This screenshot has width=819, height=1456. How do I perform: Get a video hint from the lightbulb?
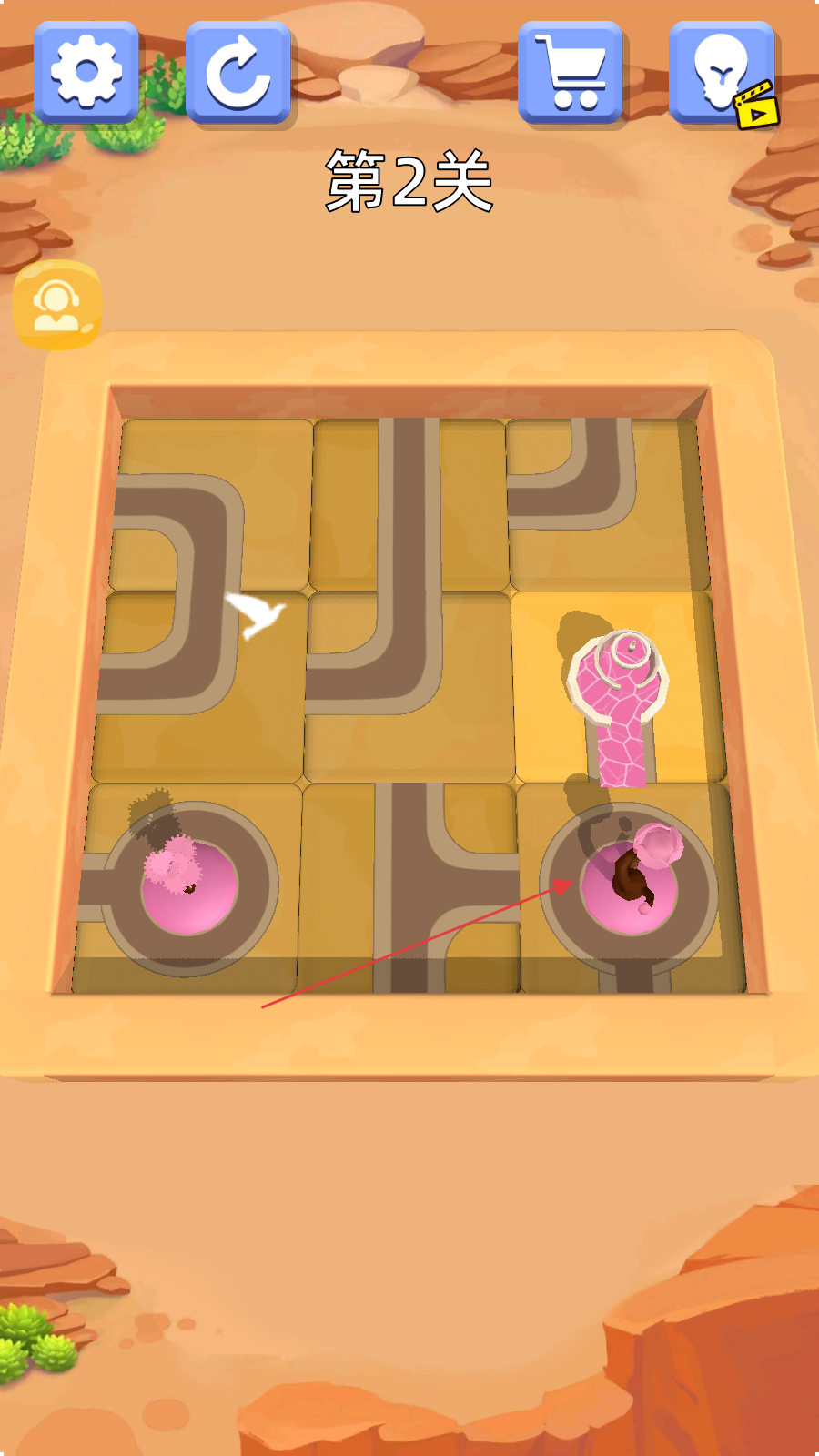coord(723,73)
